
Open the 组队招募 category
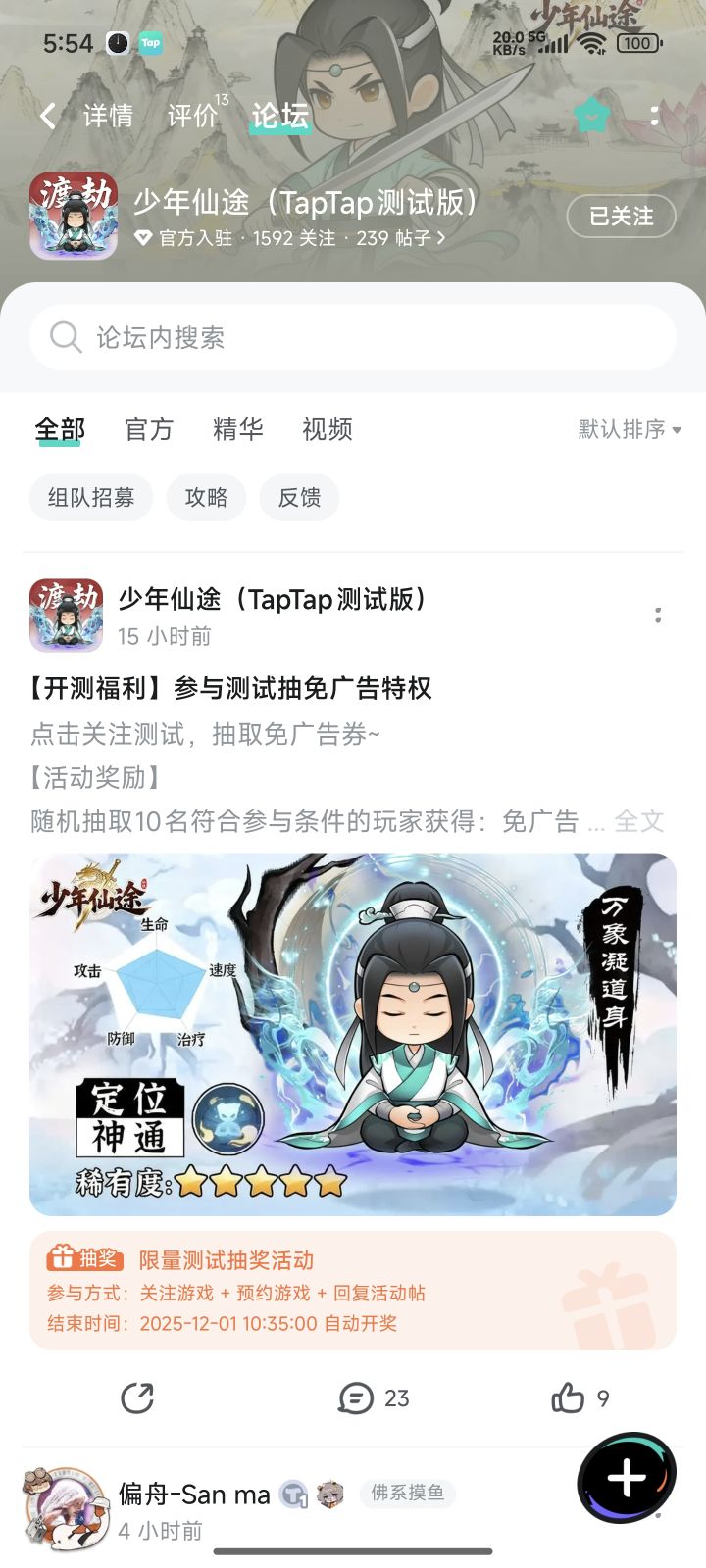[90, 497]
